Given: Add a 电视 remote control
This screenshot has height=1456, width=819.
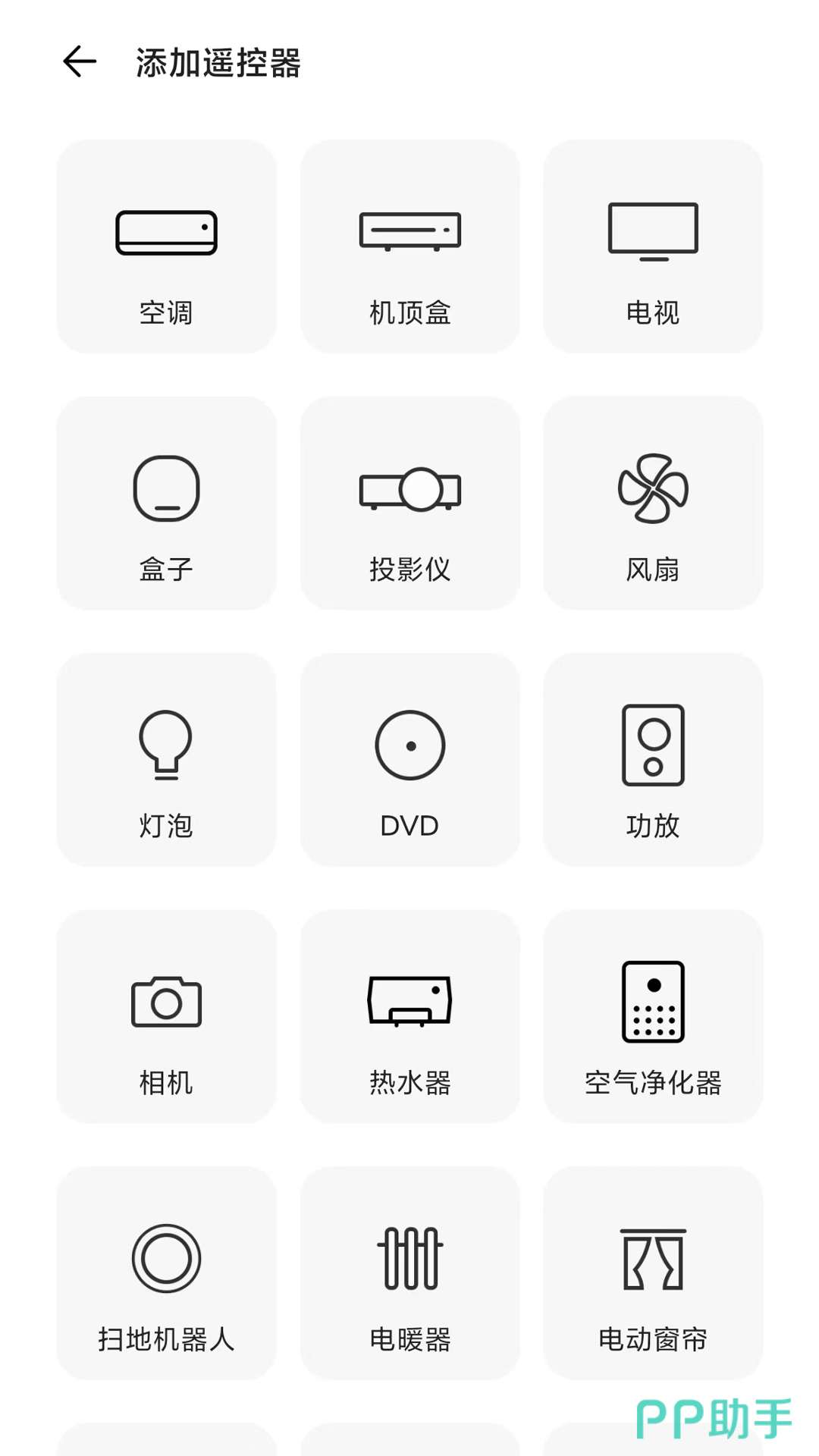Looking at the screenshot, I should pyautogui.click(x=653, y=246).
